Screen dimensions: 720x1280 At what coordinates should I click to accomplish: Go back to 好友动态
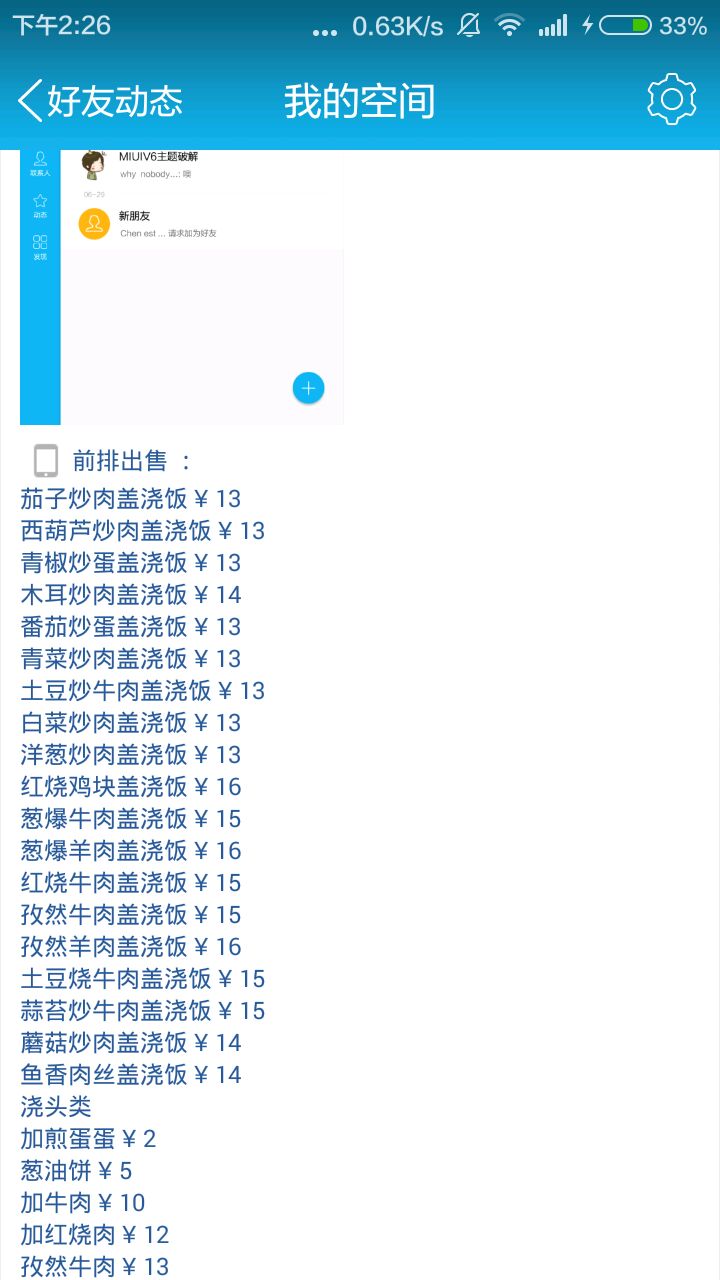click(100, 101)
